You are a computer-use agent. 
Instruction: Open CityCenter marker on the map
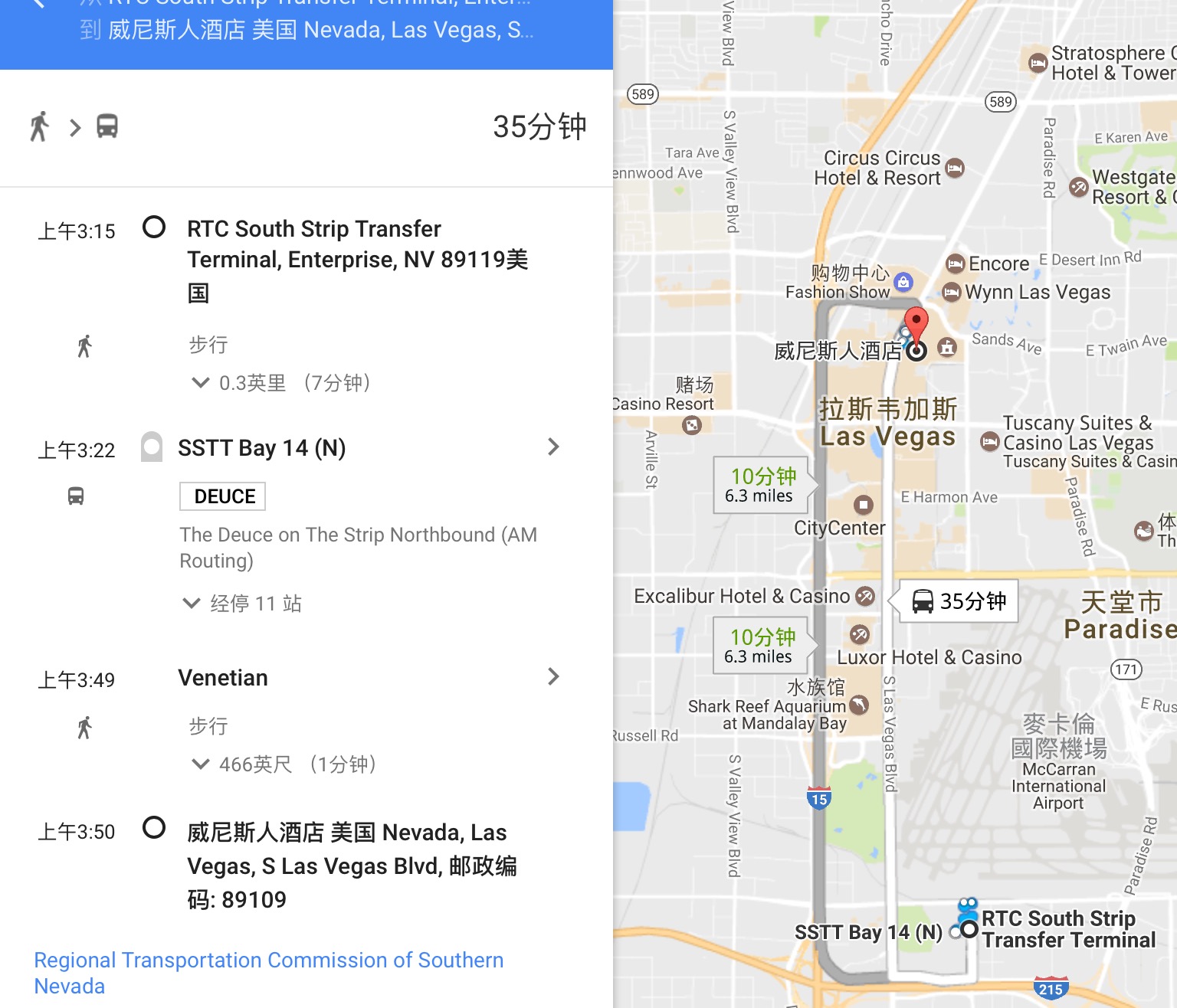click(864, 505)
